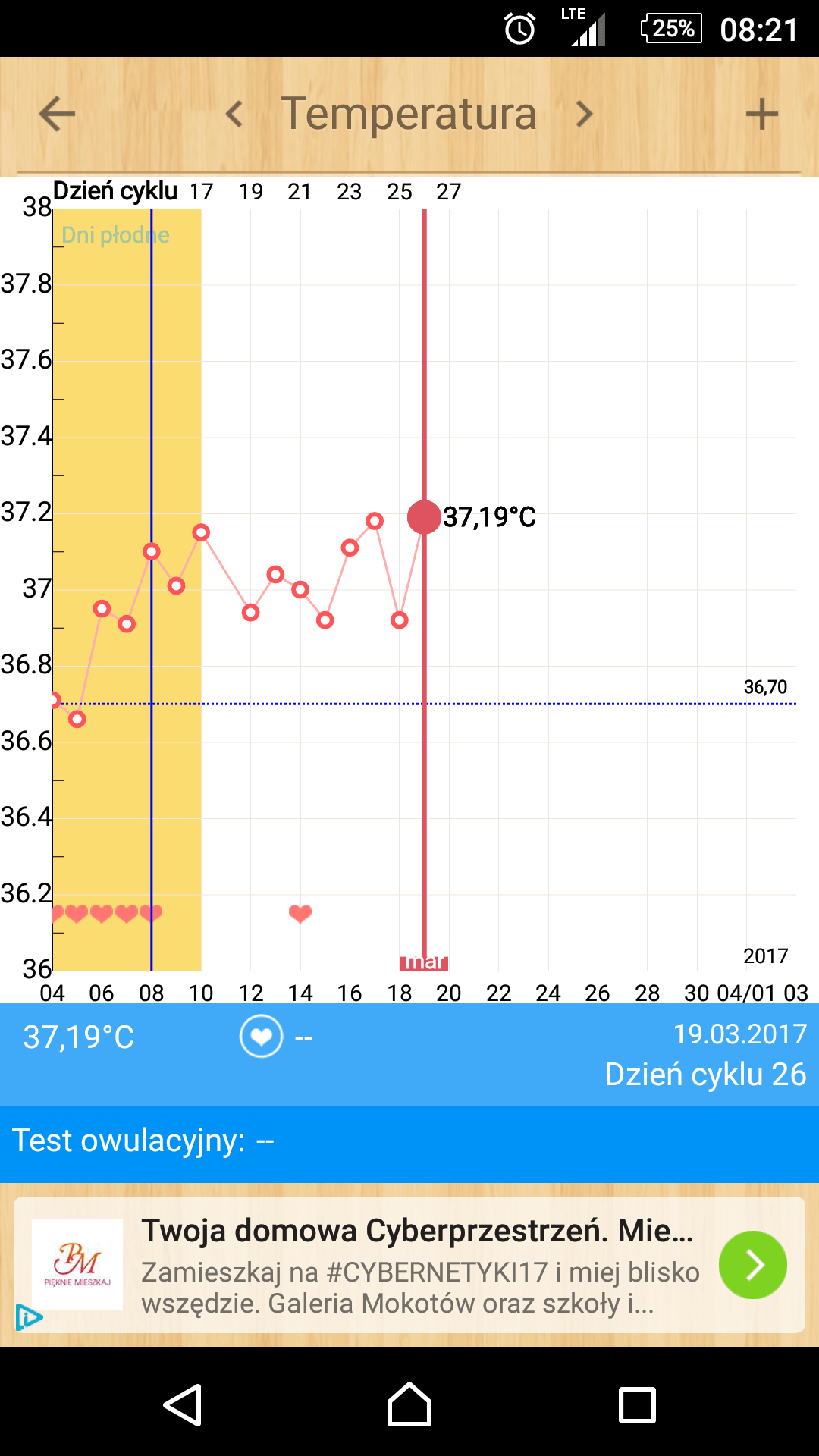
Task: Tap the green arrow button on the ad
Action: 752,1265
